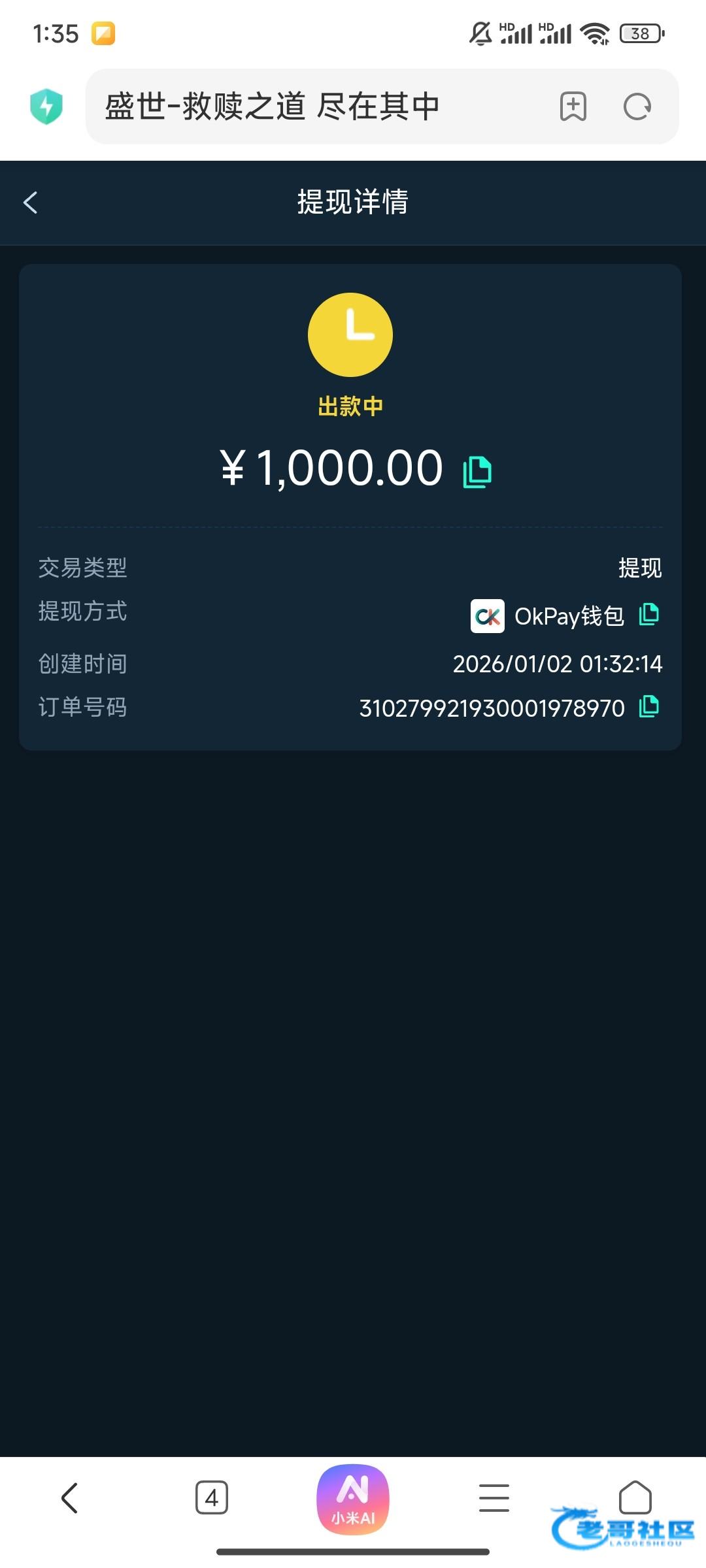The height and width of the screenshot is (1568, 706).
Task: Open the tab switcher showing 4 tabs
Action: [x=212, y=1497]
